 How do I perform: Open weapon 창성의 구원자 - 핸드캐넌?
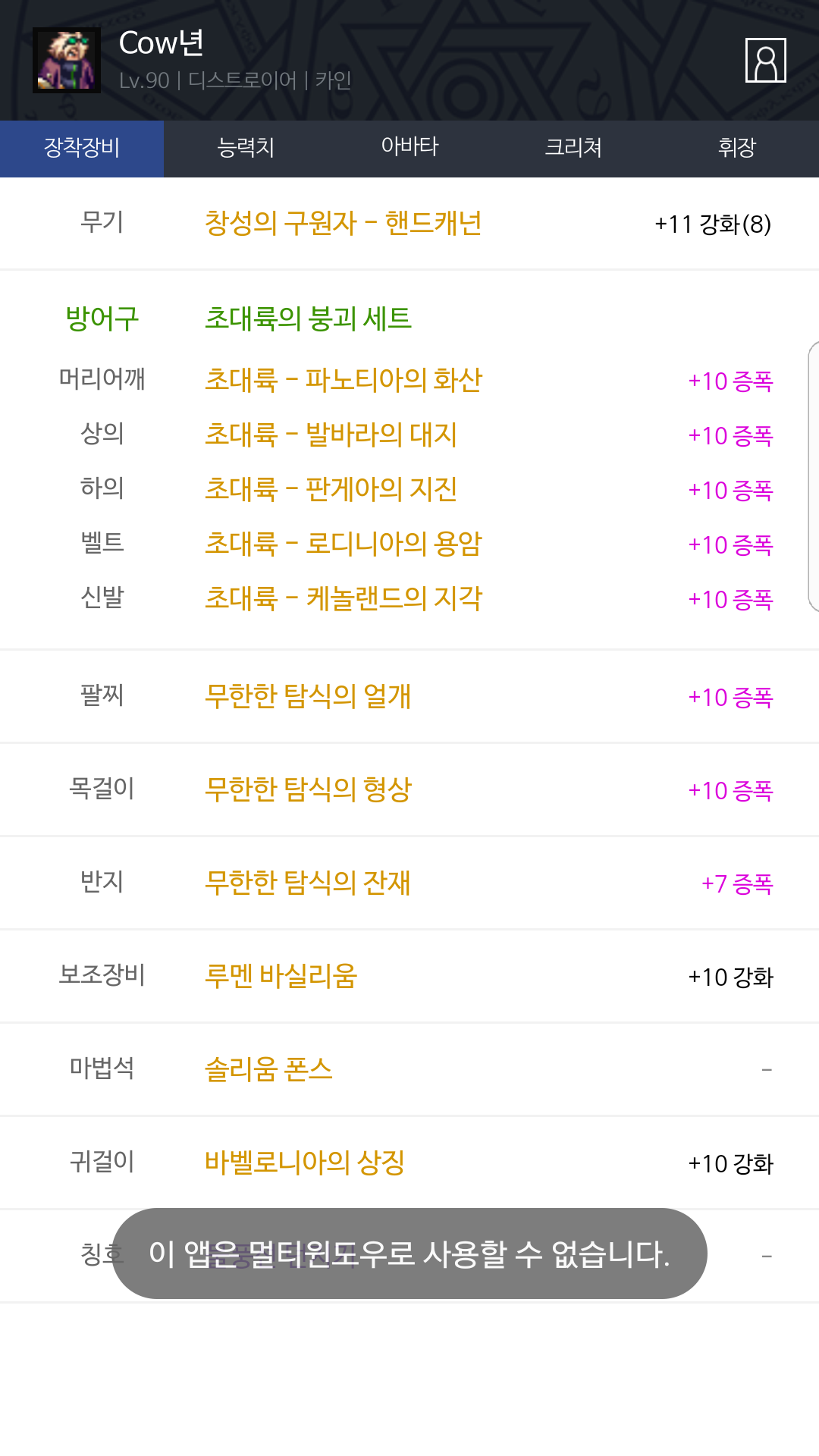pos(343,224)
